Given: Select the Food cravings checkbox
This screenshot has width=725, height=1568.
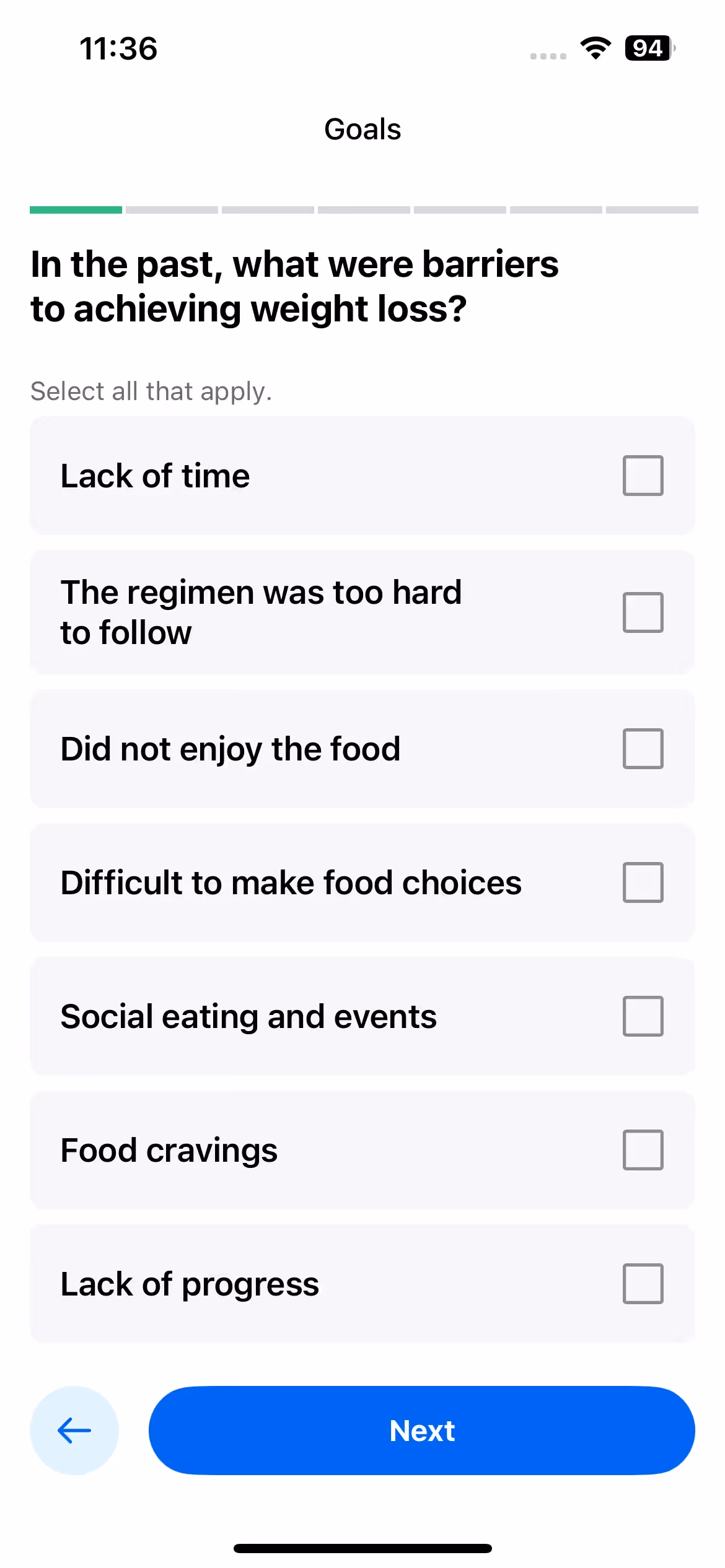Looking at the screenshot, I should (x=643, y=1150).
